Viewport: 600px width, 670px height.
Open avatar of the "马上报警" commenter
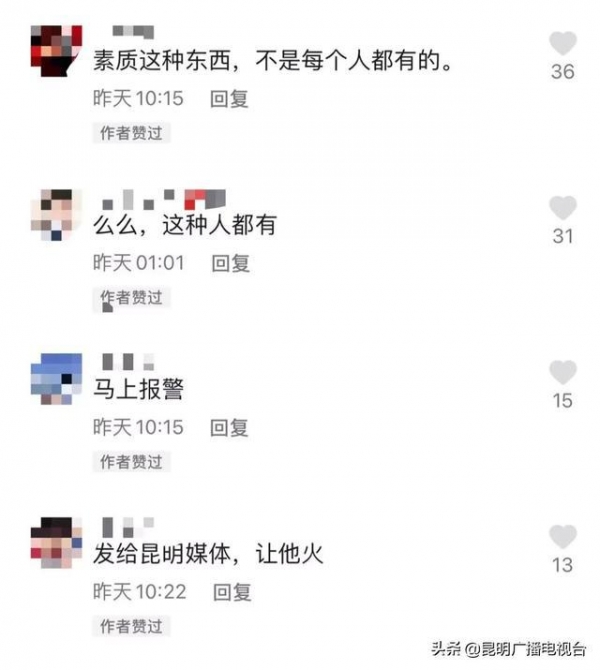coord(56,379)
